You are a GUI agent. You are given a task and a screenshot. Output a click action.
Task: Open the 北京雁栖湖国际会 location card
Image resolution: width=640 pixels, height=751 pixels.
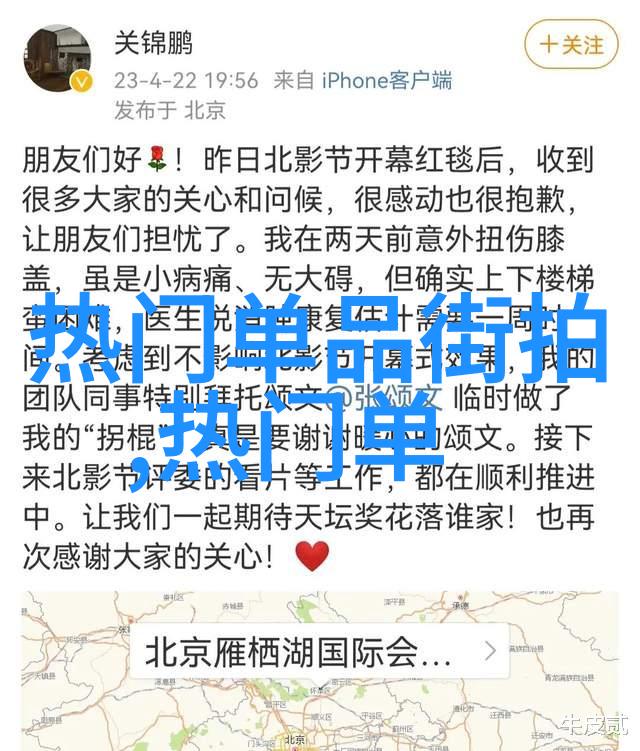319,652
